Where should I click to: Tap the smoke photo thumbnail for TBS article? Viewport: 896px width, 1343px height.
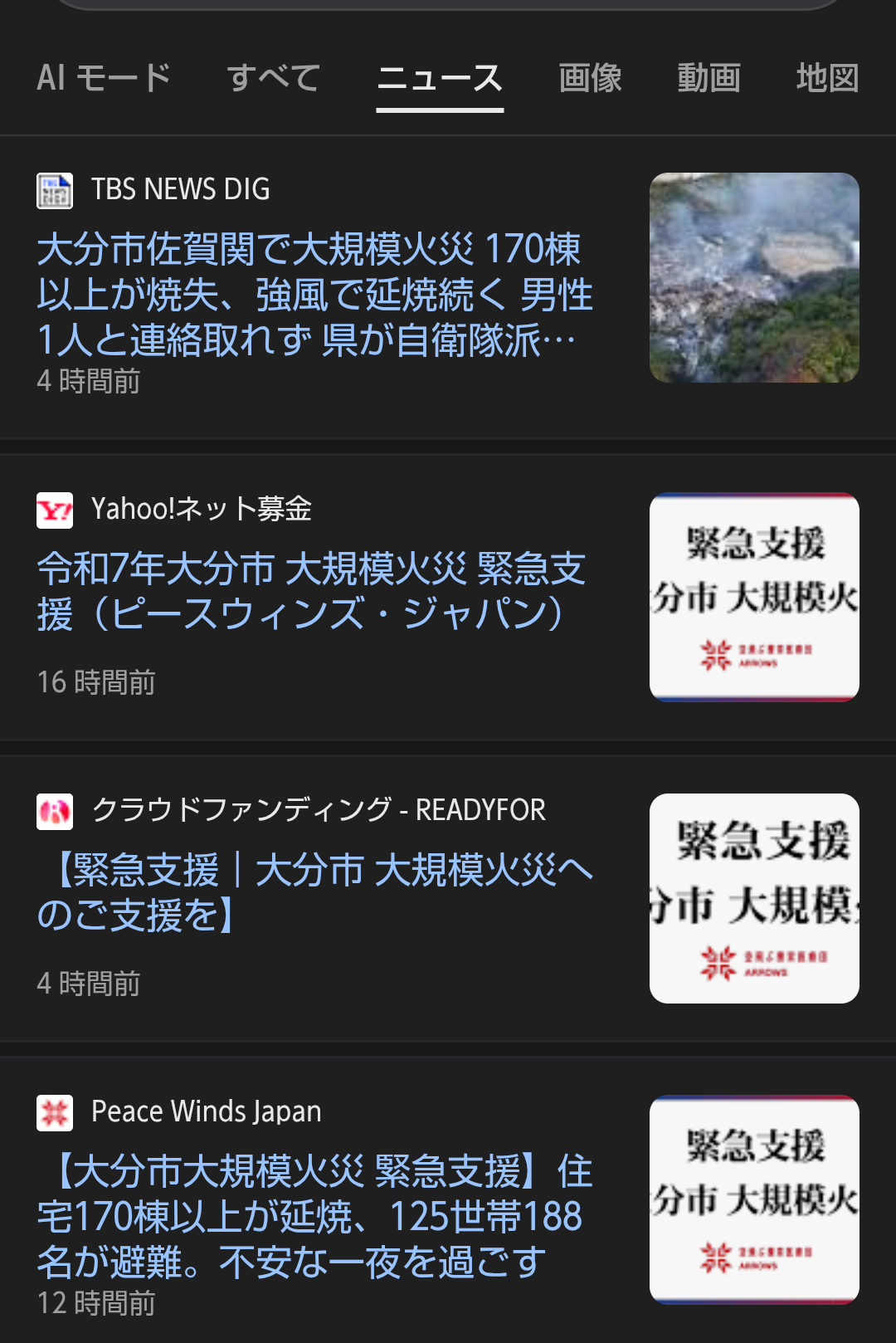pos(753,277)
